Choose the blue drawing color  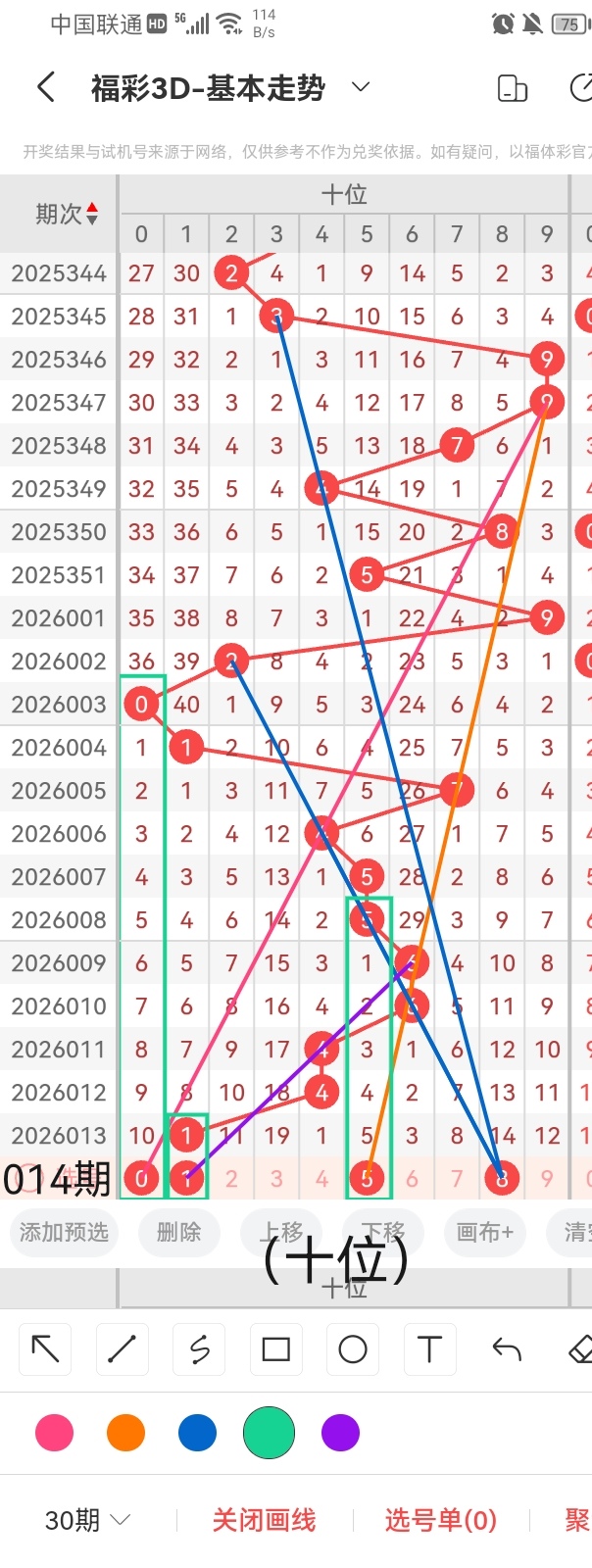(197, 1433)
